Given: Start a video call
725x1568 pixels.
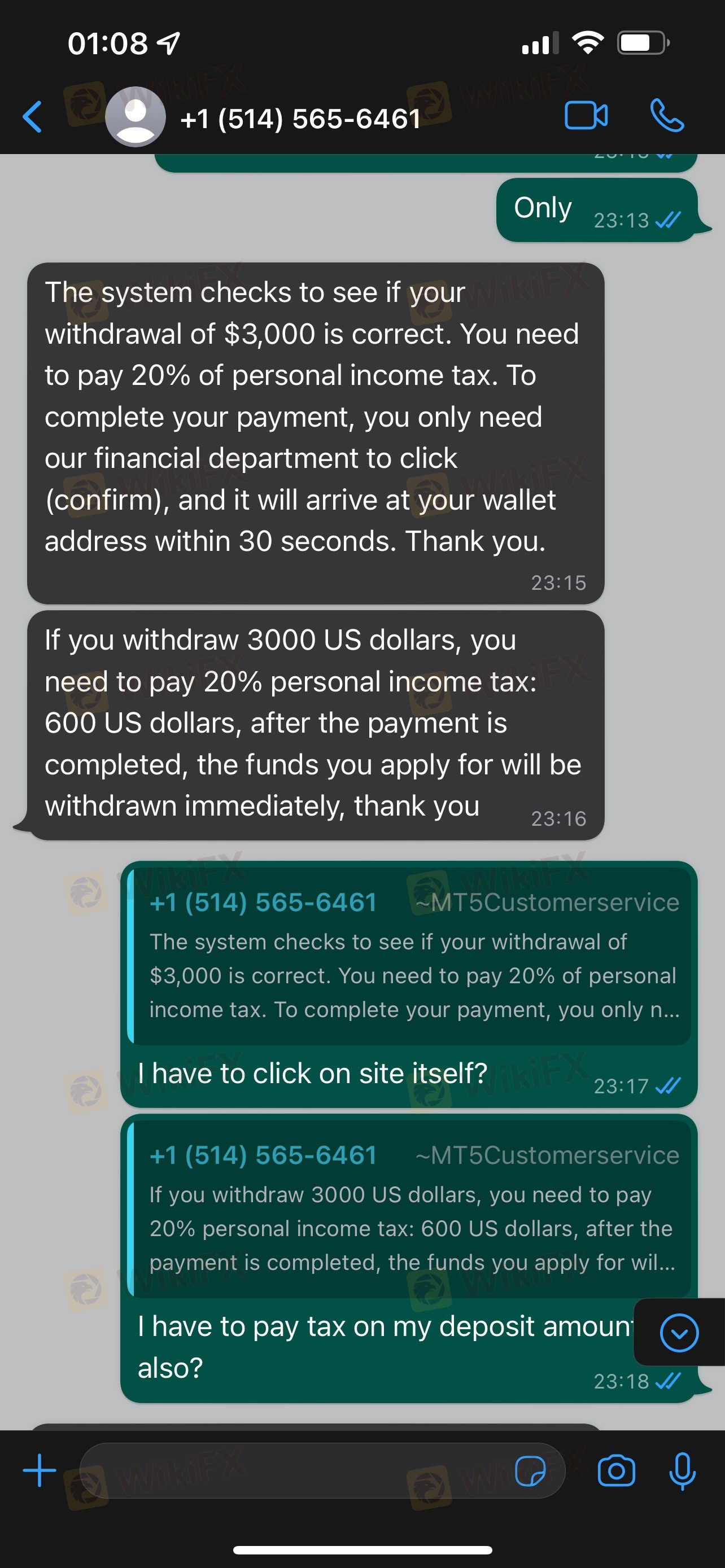Looking at the screenshot, I should click(x=586, y=116).
